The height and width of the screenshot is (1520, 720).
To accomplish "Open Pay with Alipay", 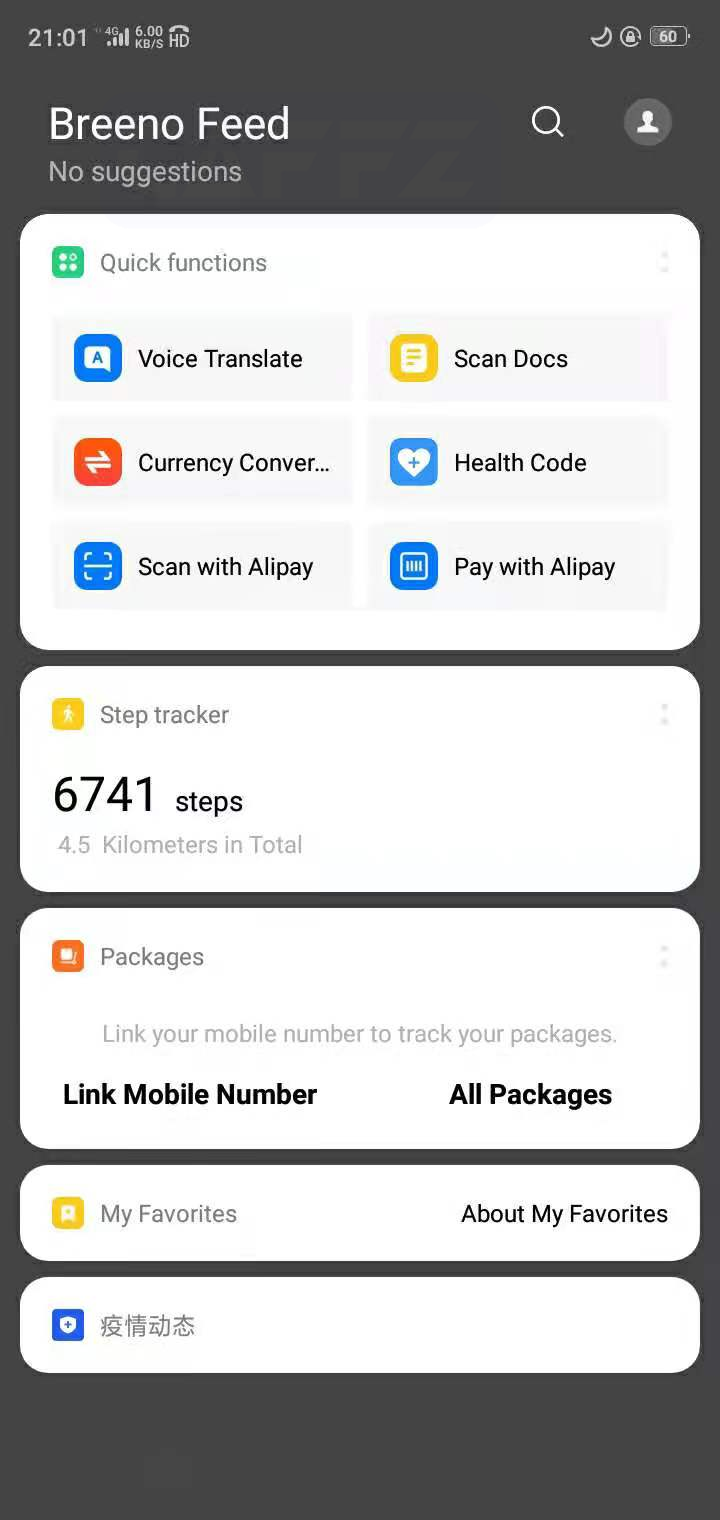I will [x=518, y=566].
